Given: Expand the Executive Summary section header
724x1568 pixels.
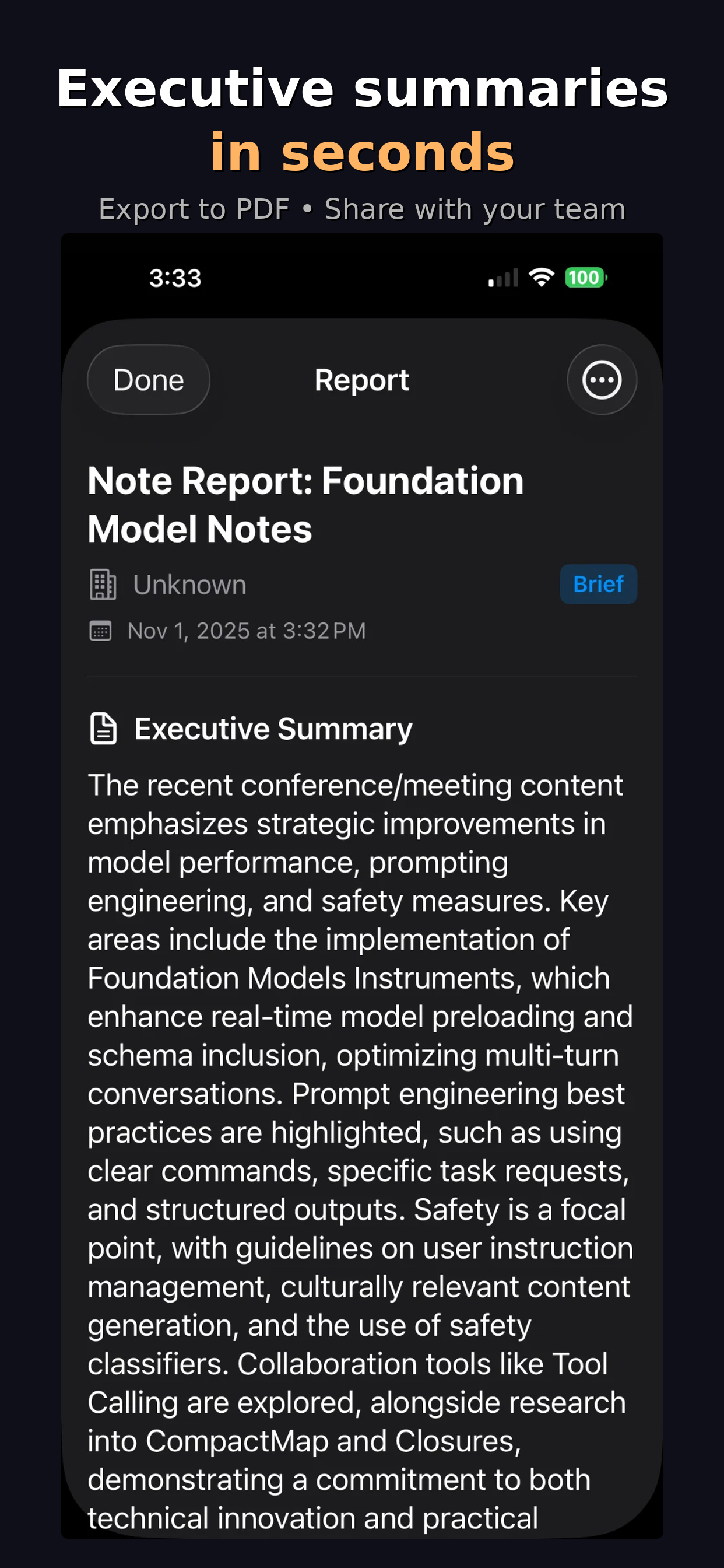Looking at the screenshot, I should pyautogui.click(x=273, y=729).
